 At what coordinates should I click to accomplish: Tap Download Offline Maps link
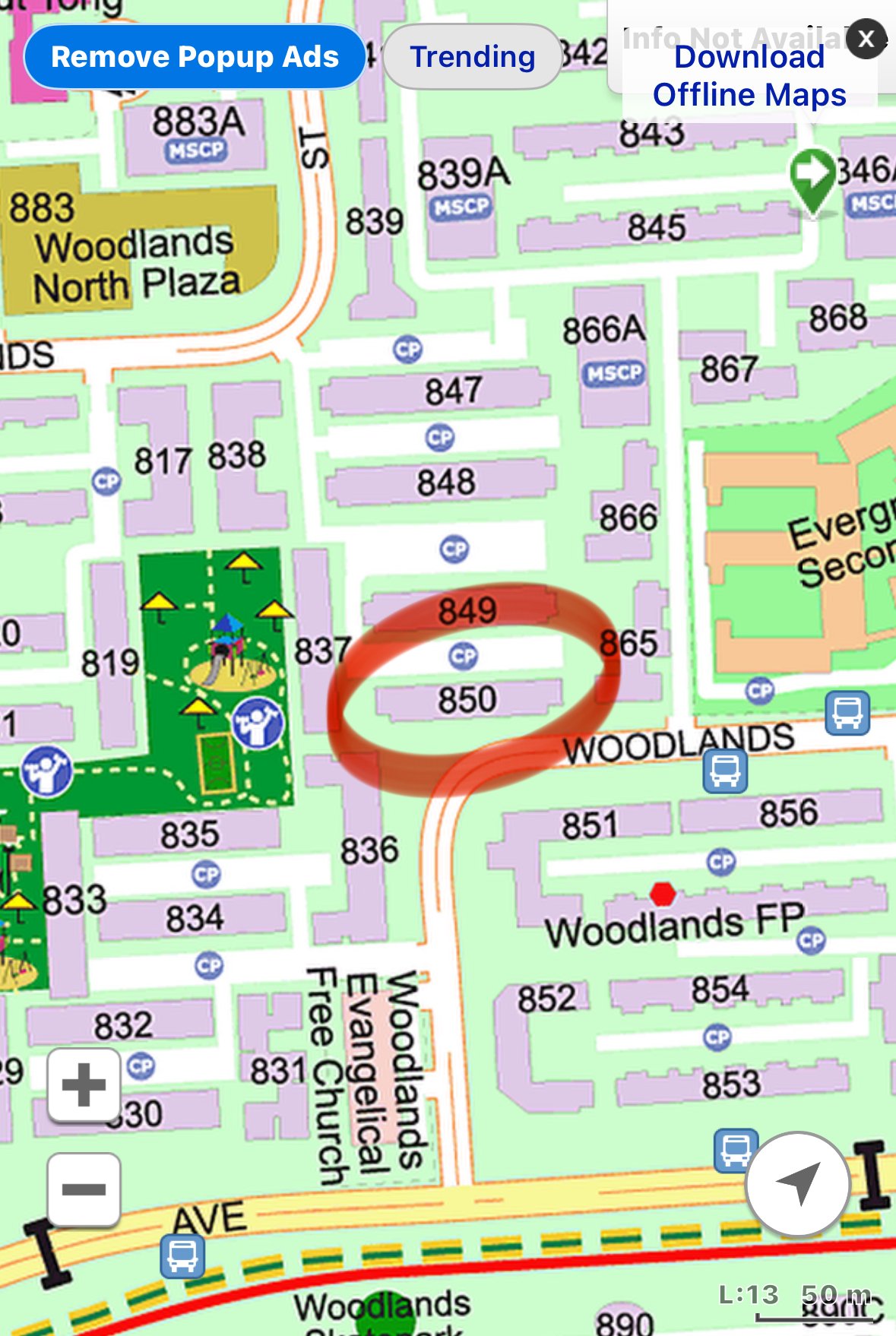click(749, 76)
